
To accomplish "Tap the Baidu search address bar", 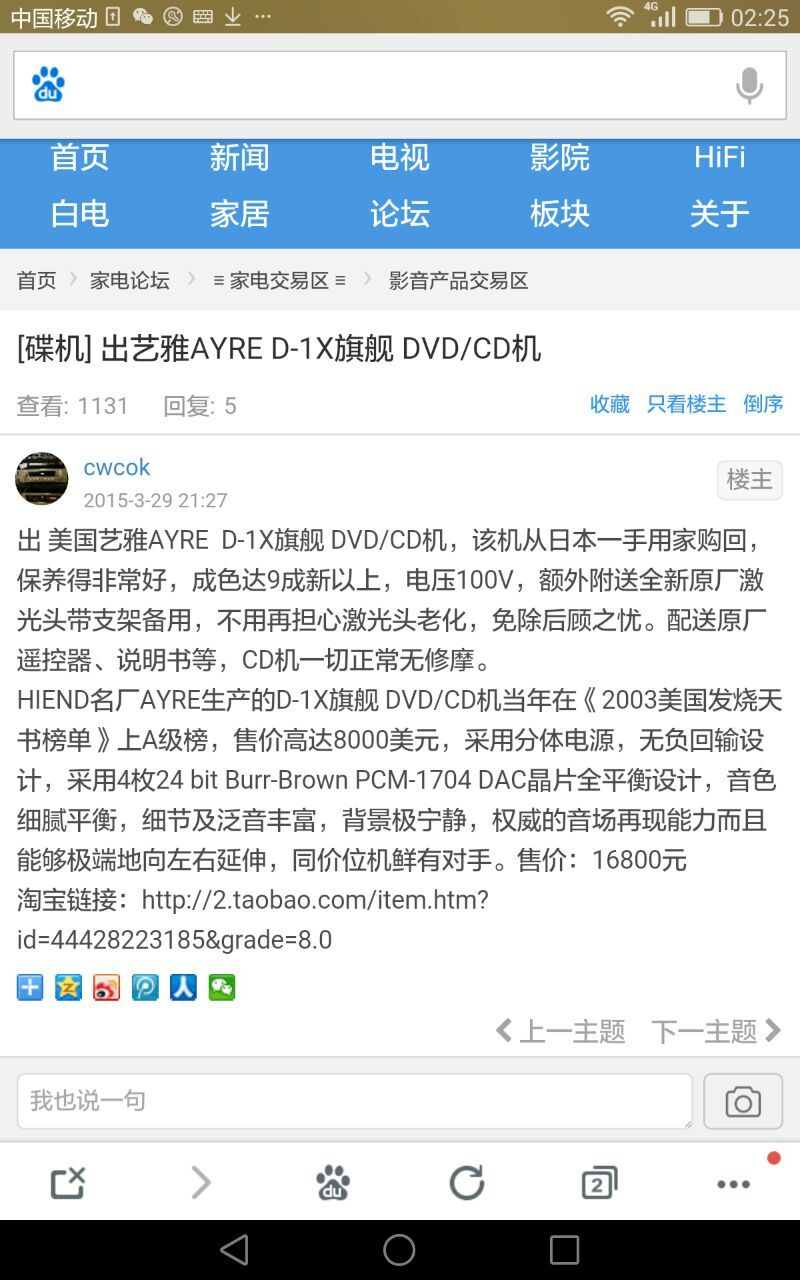I will pos(390,86).
